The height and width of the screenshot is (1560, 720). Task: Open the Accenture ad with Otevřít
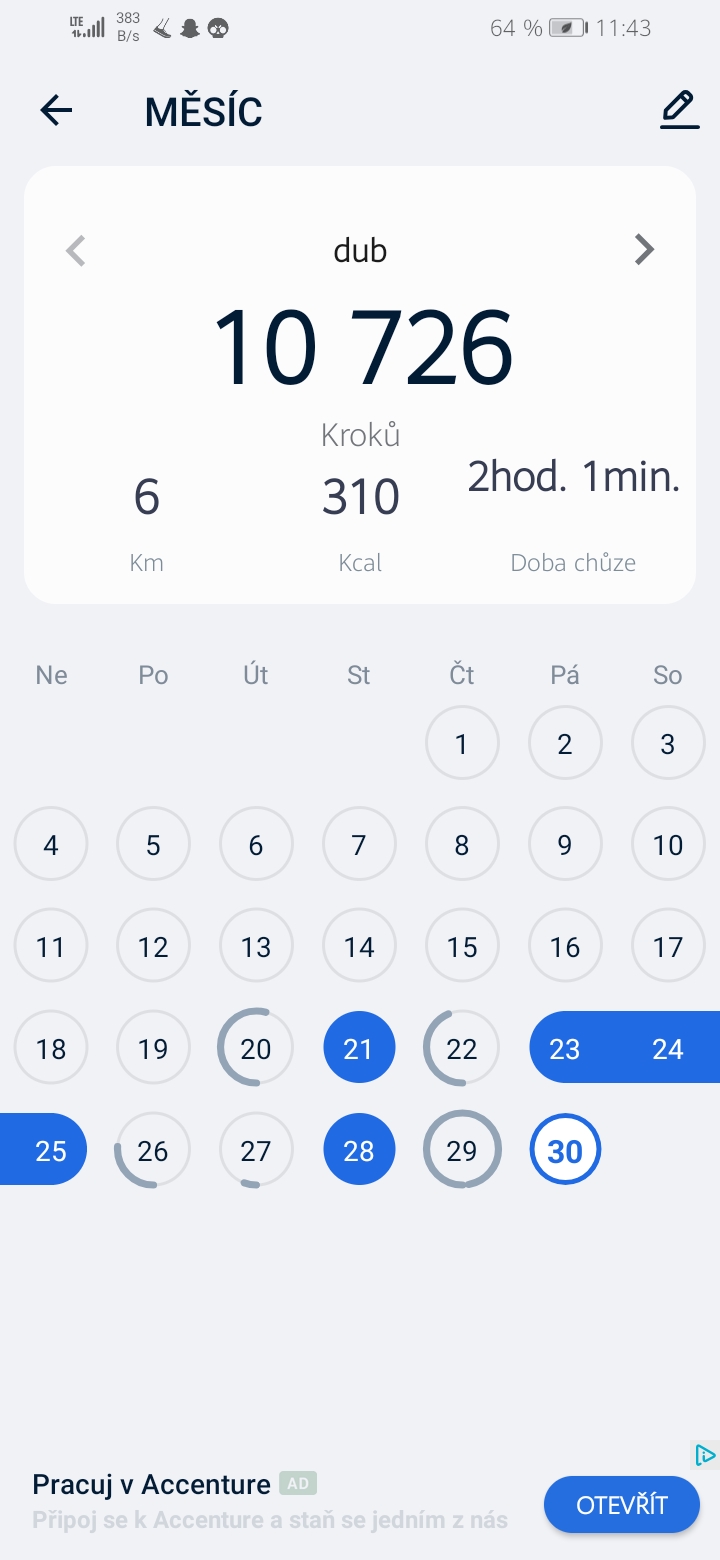pos(622,1504)
